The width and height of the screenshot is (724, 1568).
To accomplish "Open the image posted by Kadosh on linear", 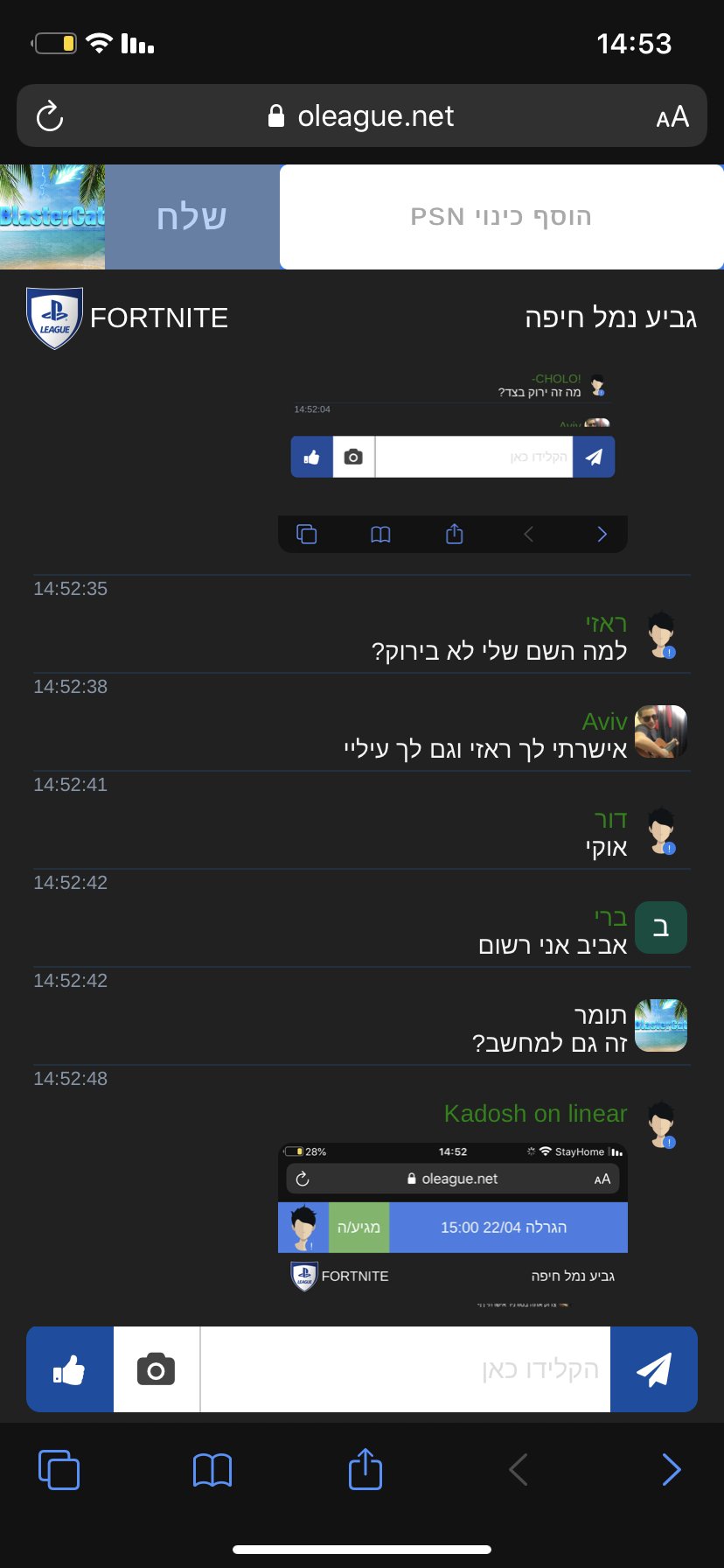I will [453, 1226].
